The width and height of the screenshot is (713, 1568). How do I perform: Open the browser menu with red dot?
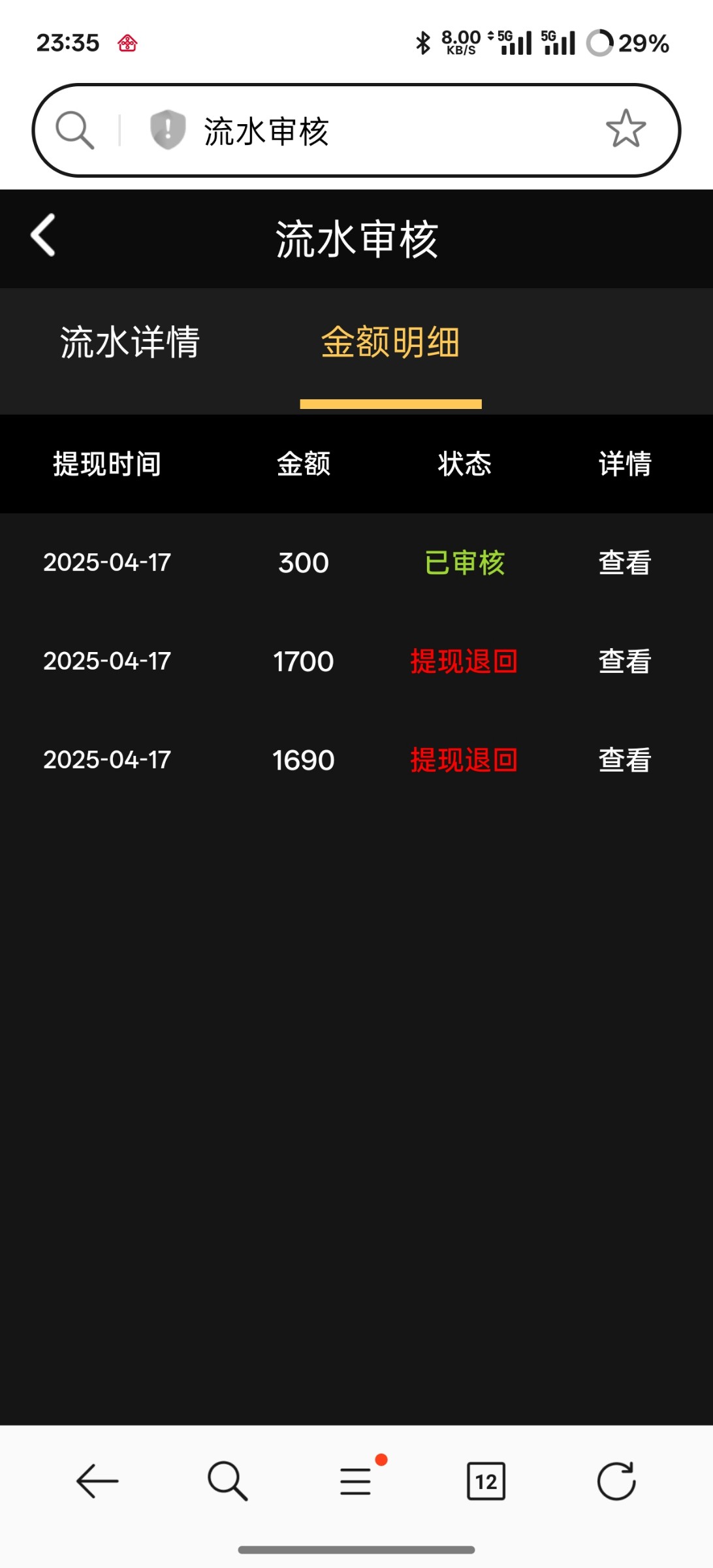(356, 1480)
